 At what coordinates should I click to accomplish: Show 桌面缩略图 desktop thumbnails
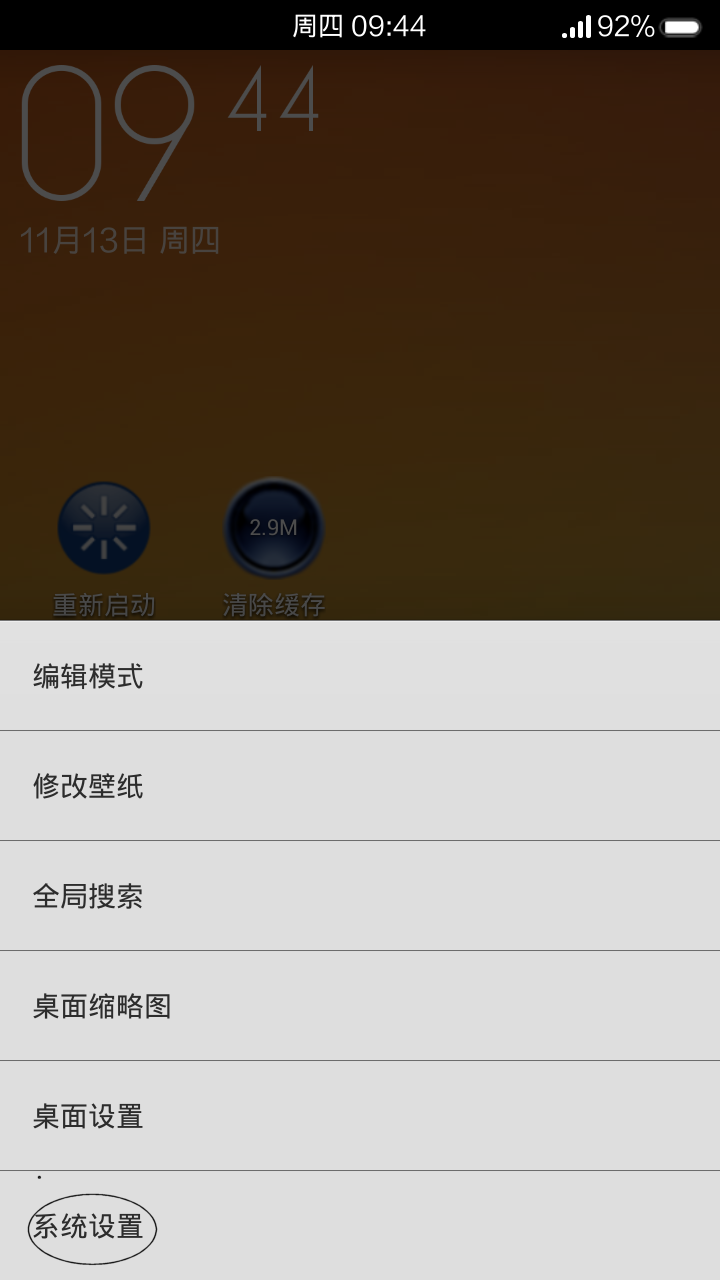tap(360, 1006)
